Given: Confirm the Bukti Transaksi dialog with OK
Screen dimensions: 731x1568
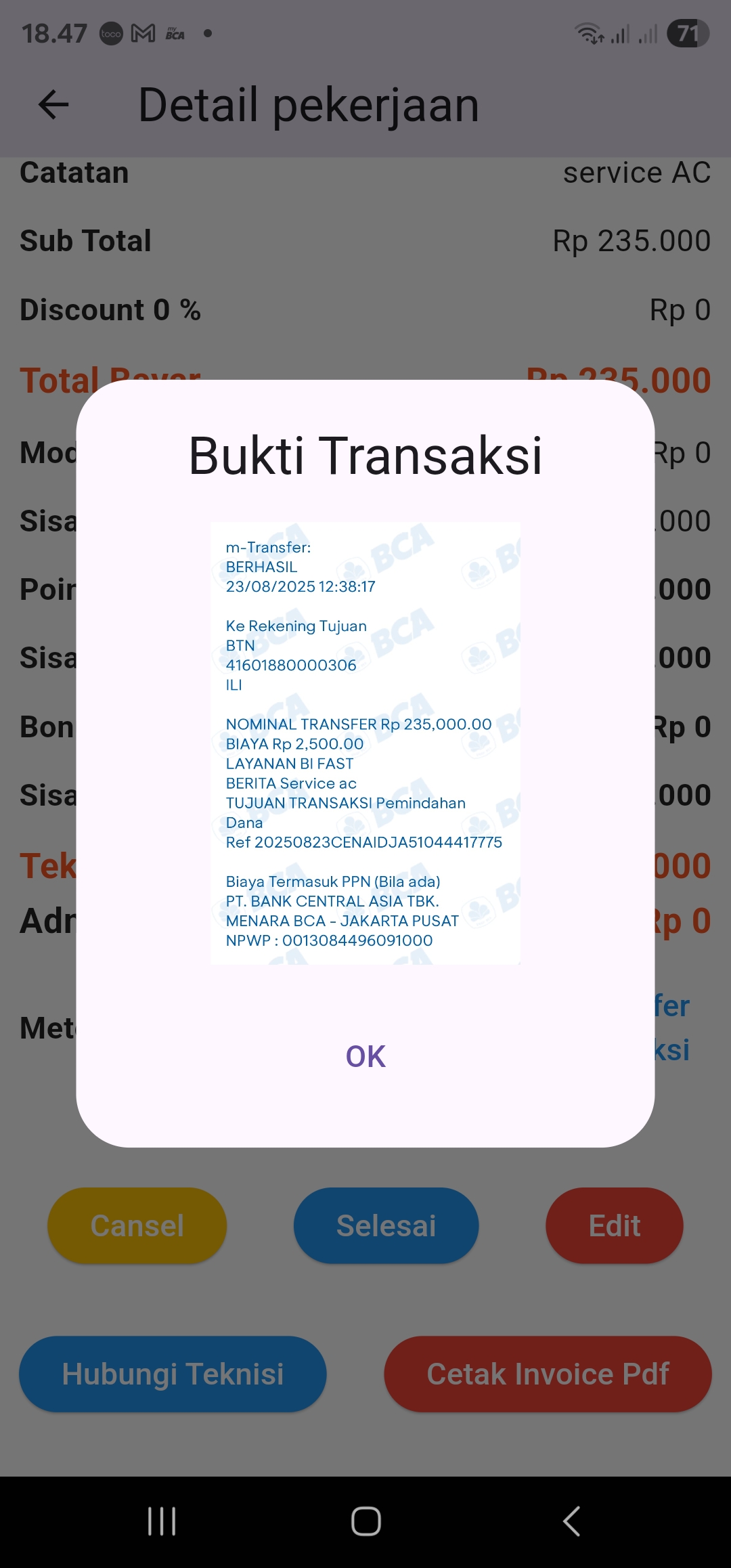Looking at the screenshot, I should (365, 1056).
